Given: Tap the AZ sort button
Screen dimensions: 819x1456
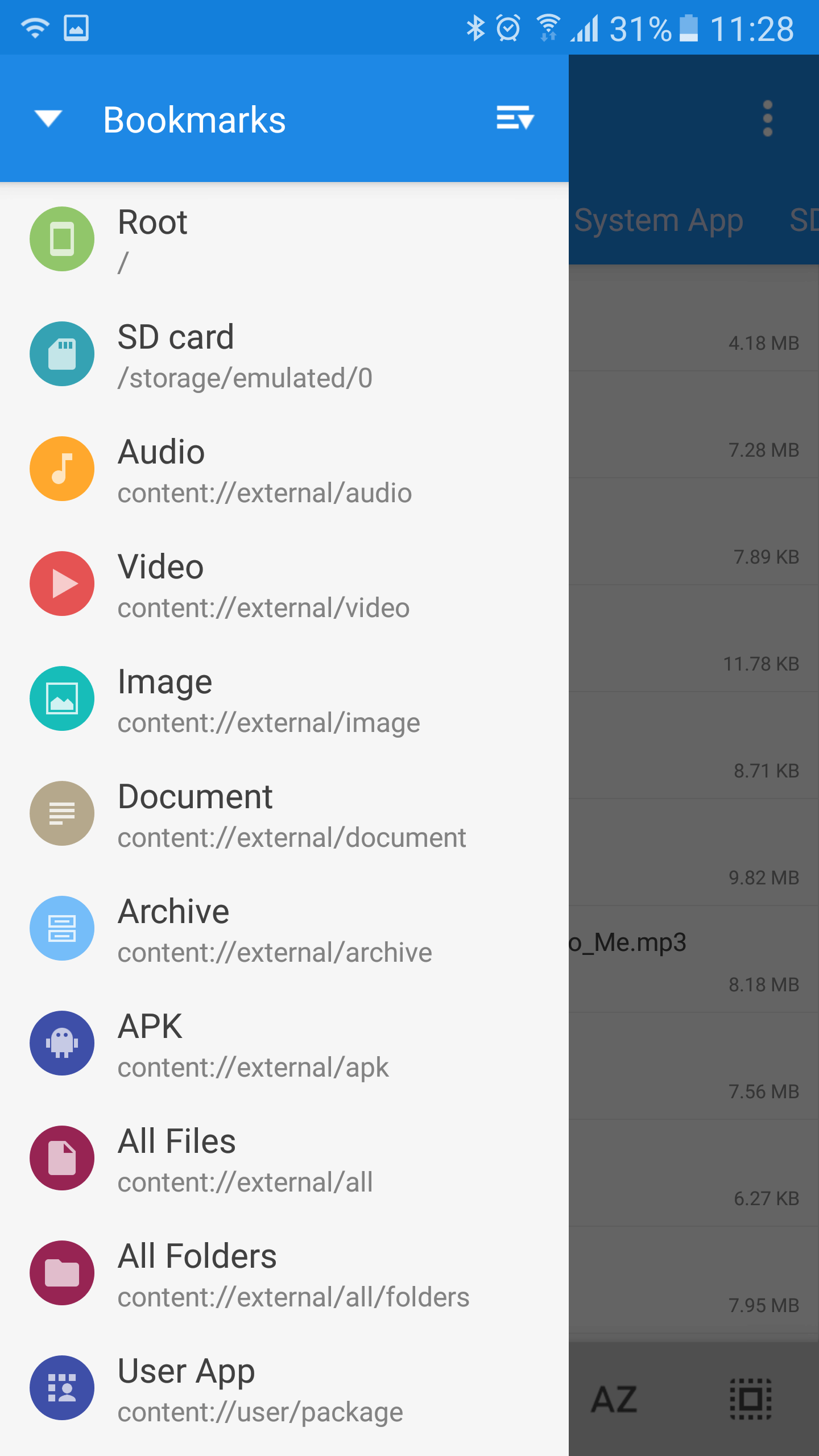Looking at the screenshot, I should (x=614, y=1399).
